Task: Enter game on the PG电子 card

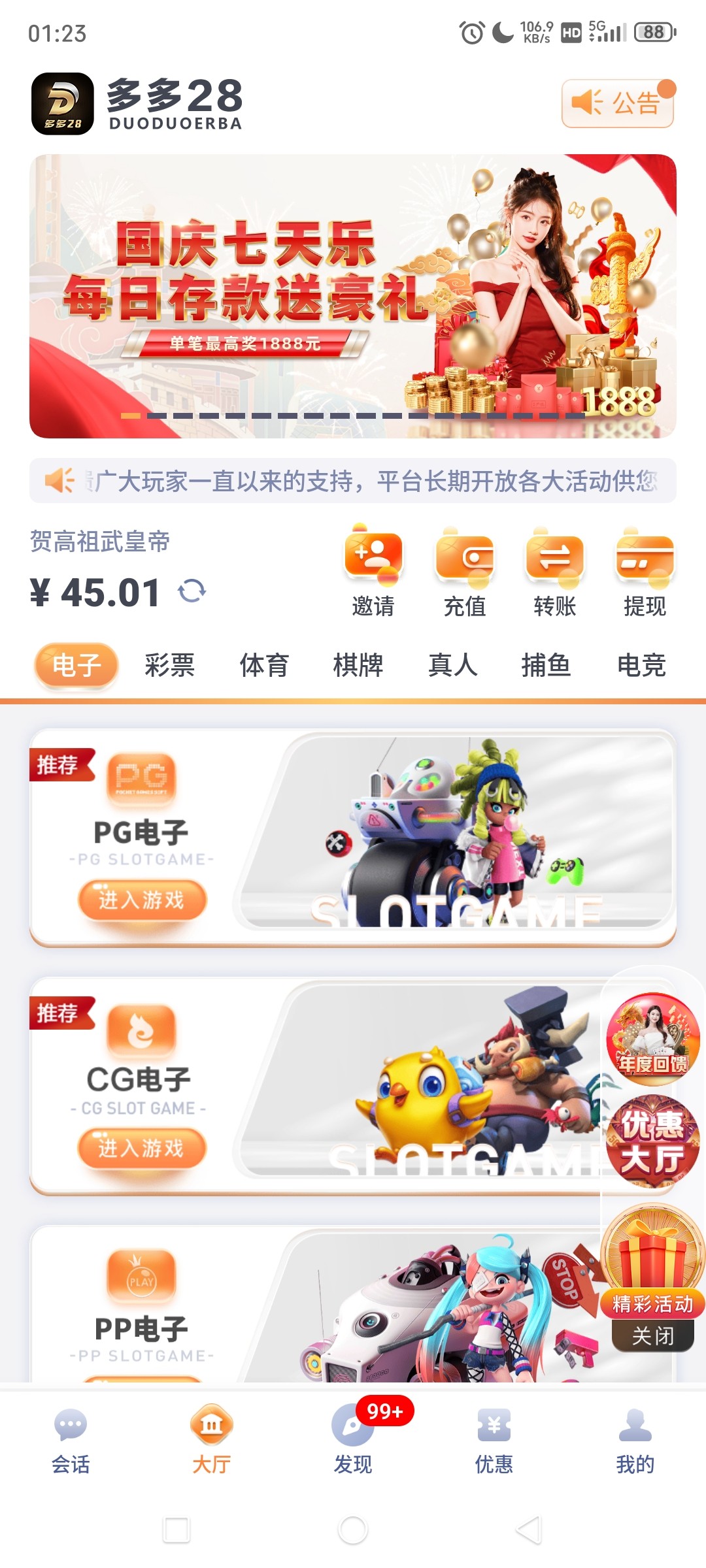Action: tap(142, 900)
